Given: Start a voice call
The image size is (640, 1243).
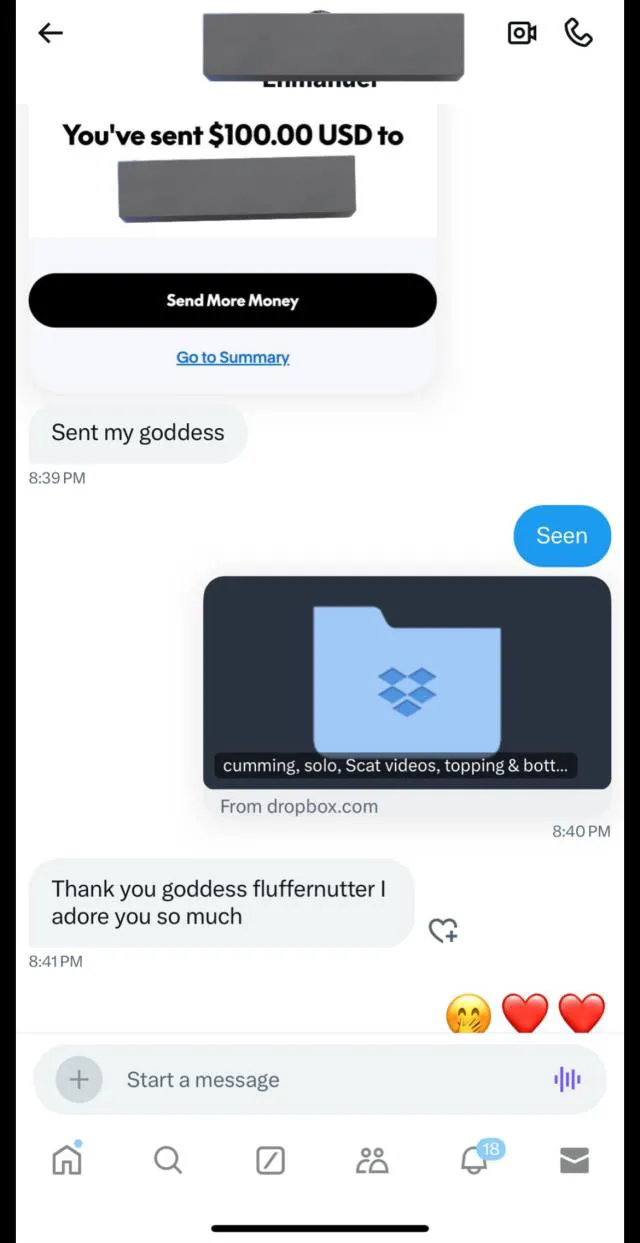Looking at the screenshot, I should coord(579,33).
